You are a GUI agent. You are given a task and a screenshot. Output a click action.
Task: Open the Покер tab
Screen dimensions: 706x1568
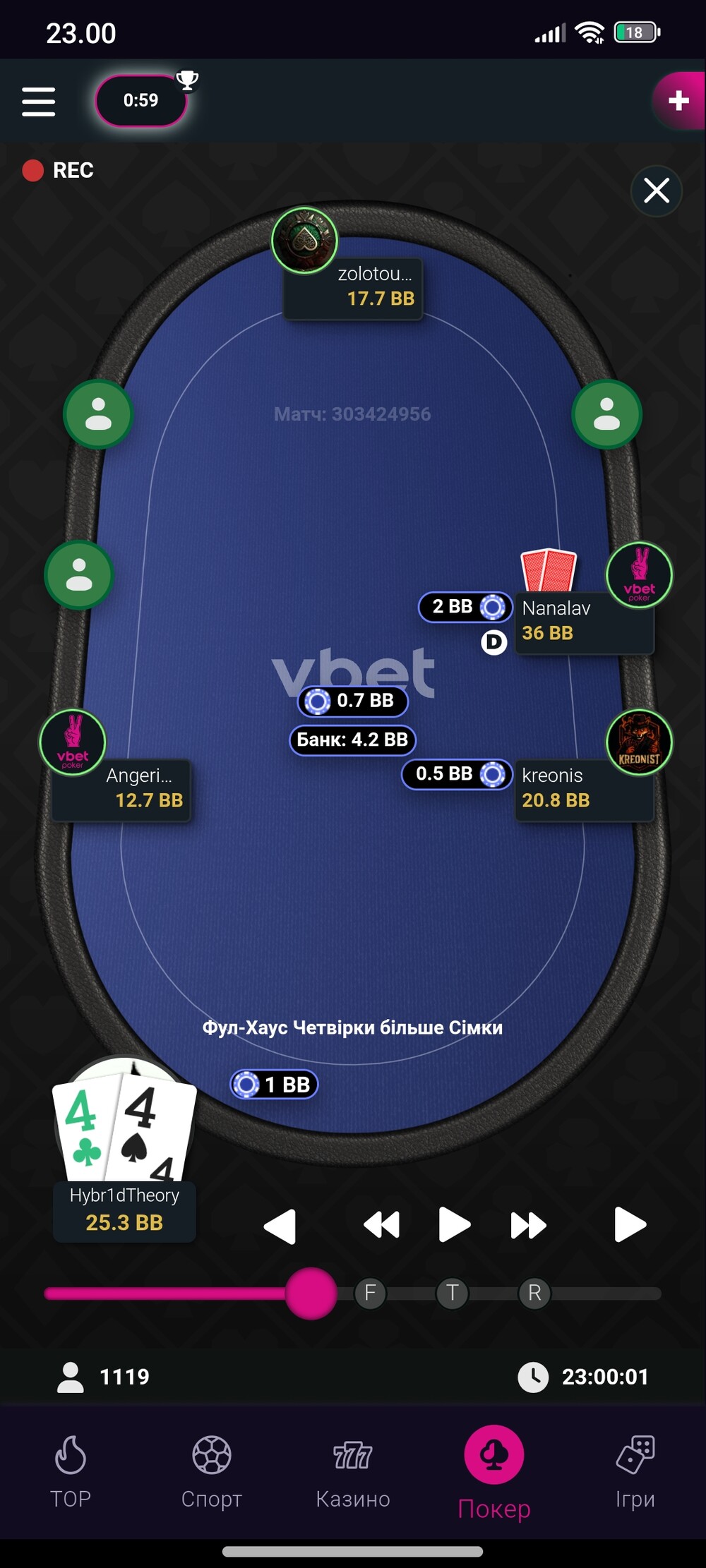[x=494, y=1473]
